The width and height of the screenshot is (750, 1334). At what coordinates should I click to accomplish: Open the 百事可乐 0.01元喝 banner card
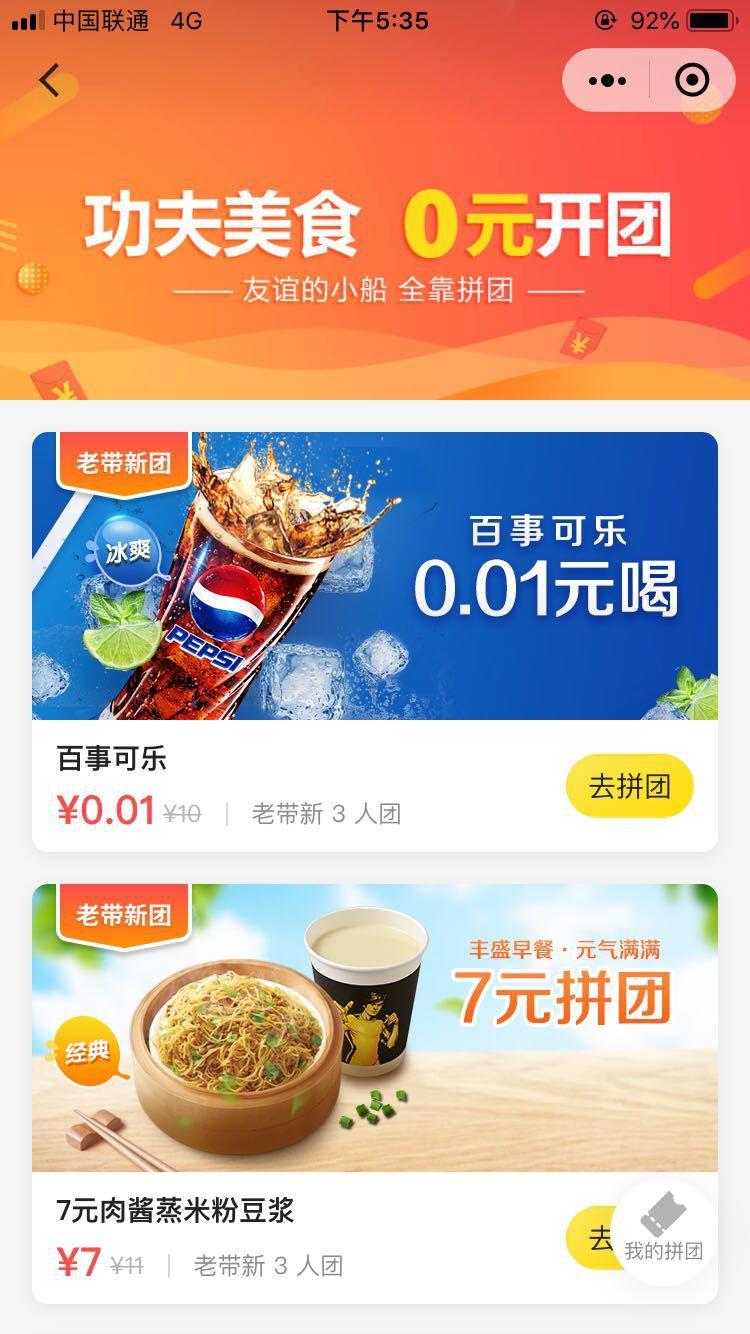tap(375, 576)
